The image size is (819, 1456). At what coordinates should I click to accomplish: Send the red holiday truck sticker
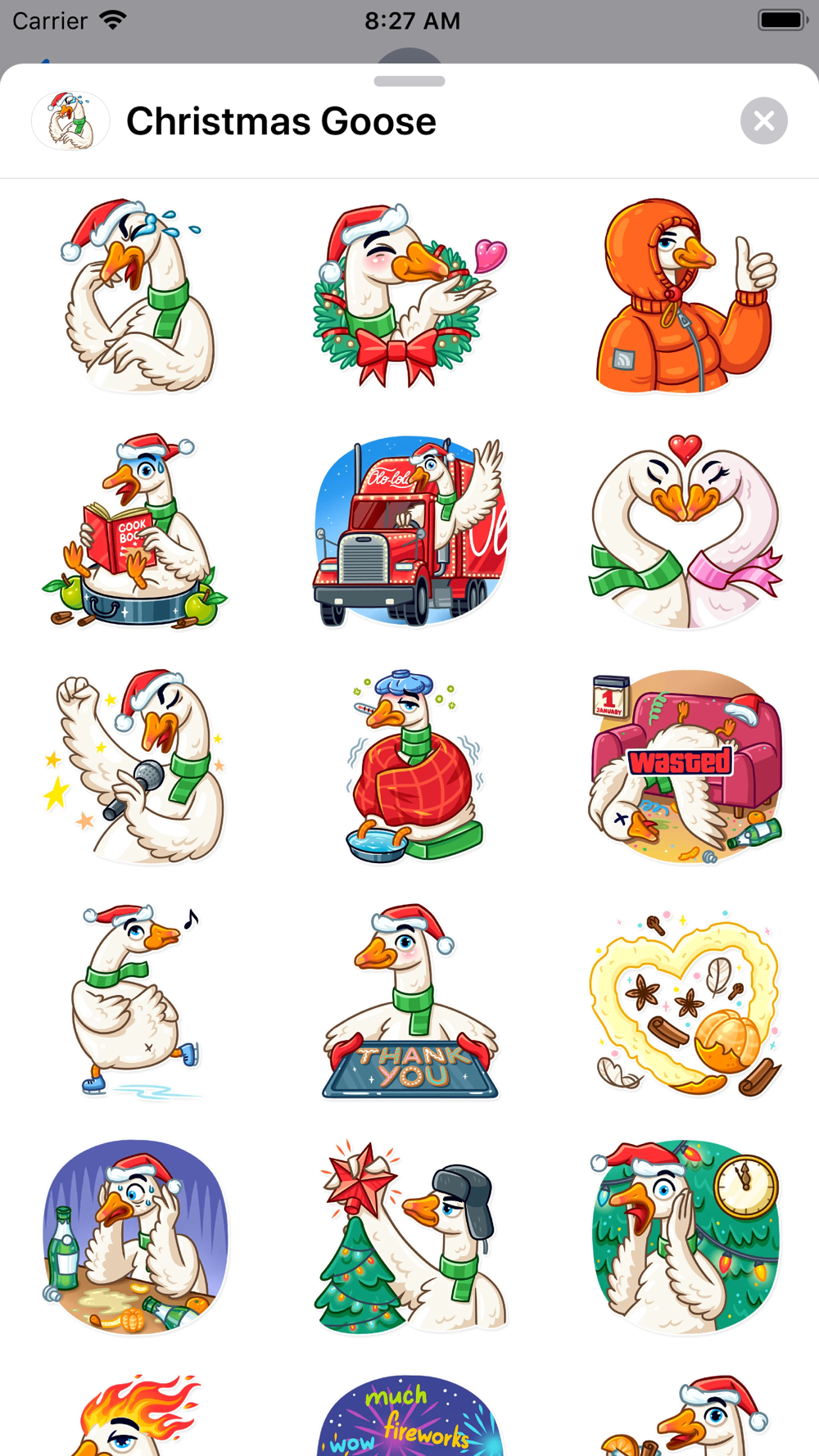409,531
